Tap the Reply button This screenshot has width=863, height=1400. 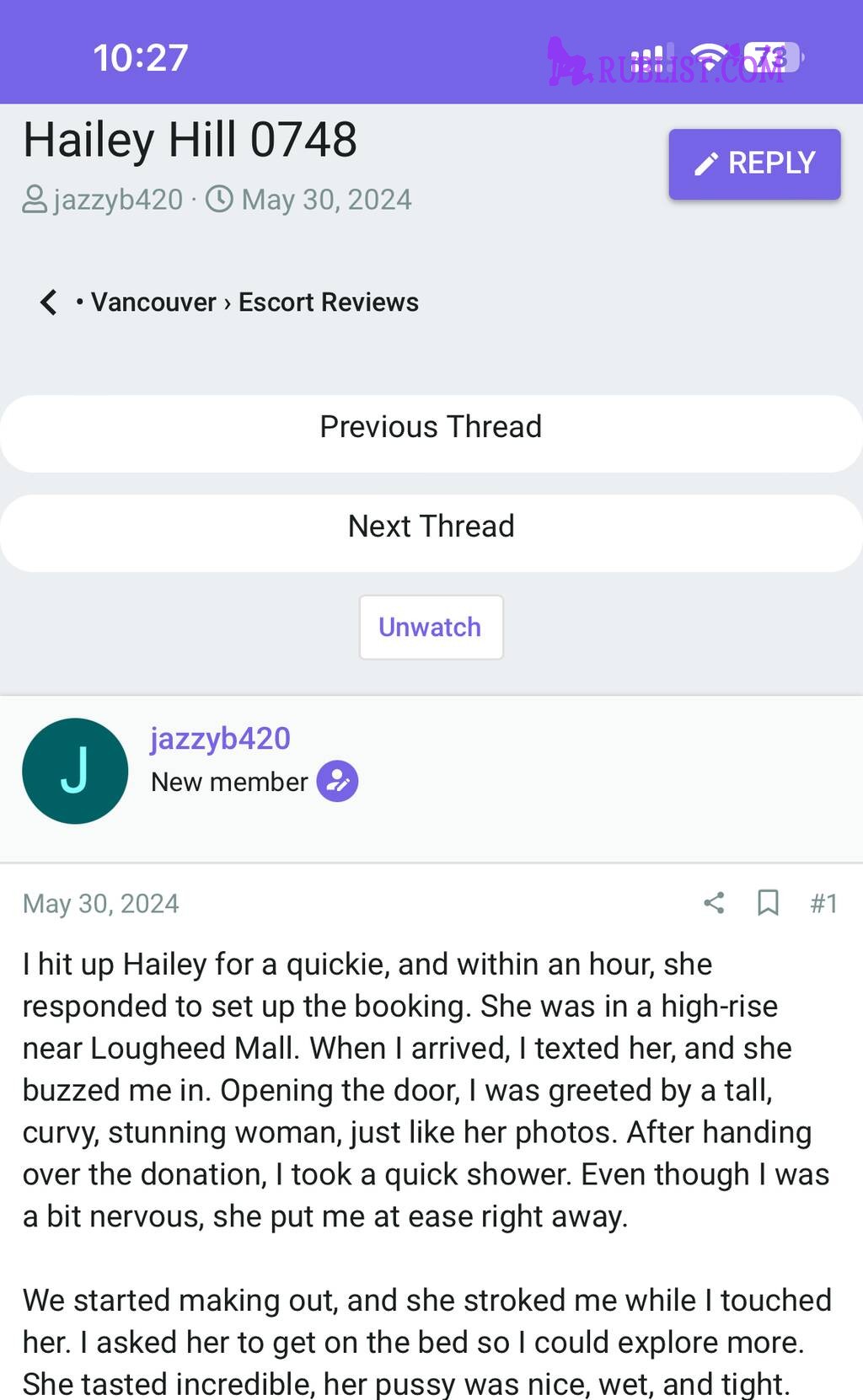754,163
